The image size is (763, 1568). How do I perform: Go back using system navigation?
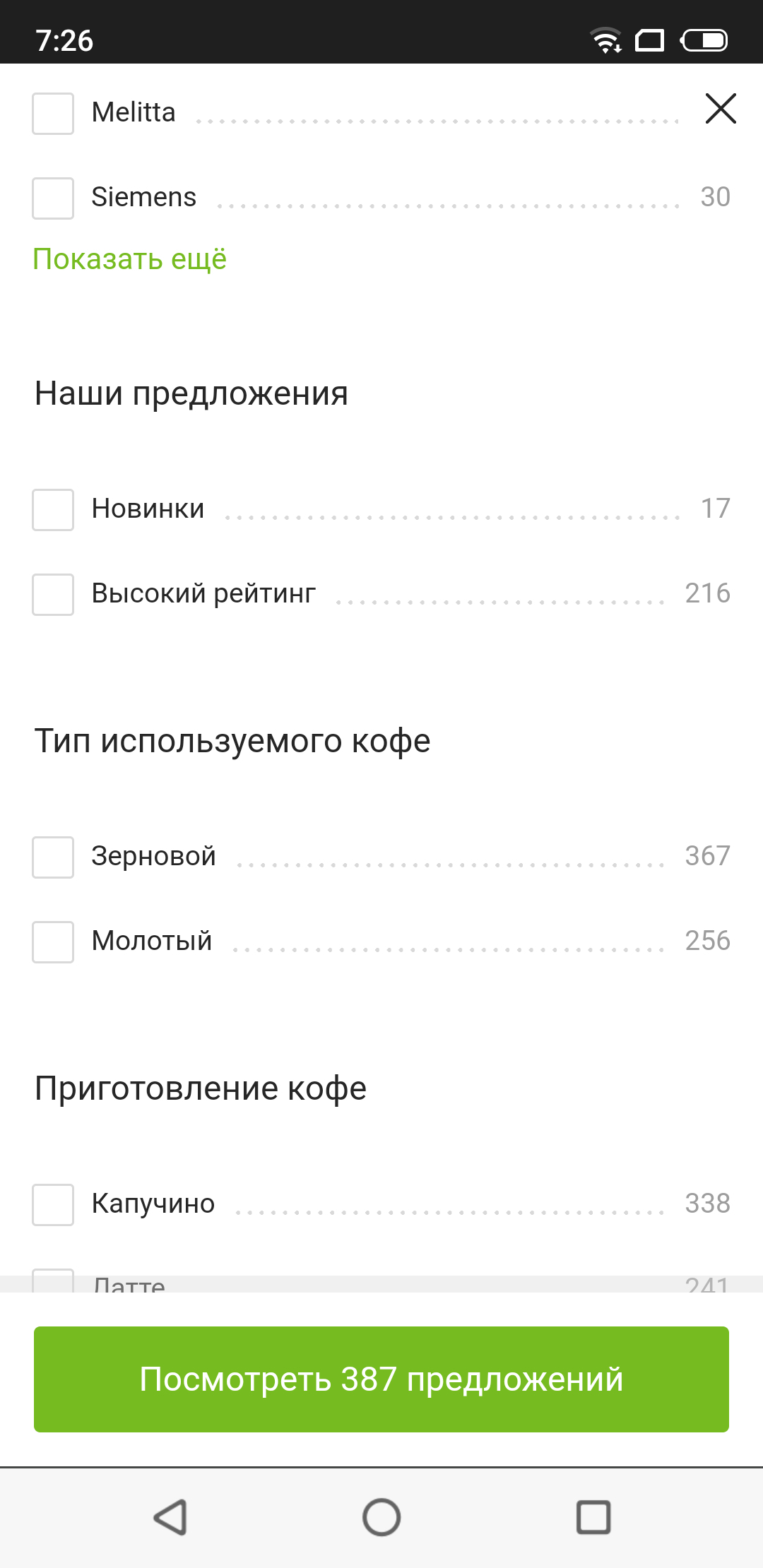tap(170, 1517)
